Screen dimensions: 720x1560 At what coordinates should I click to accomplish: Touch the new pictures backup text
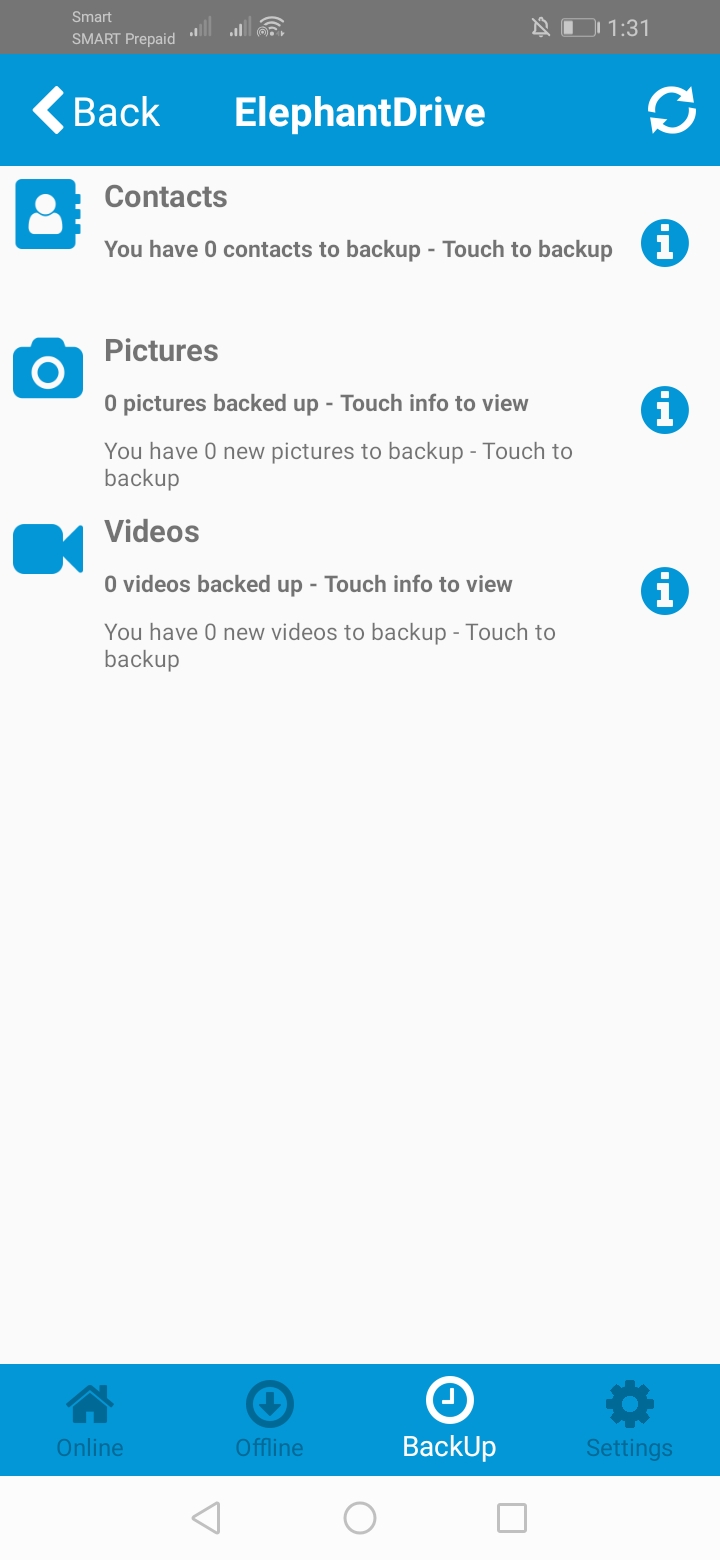pyautogui.click(x=338, y=464)
